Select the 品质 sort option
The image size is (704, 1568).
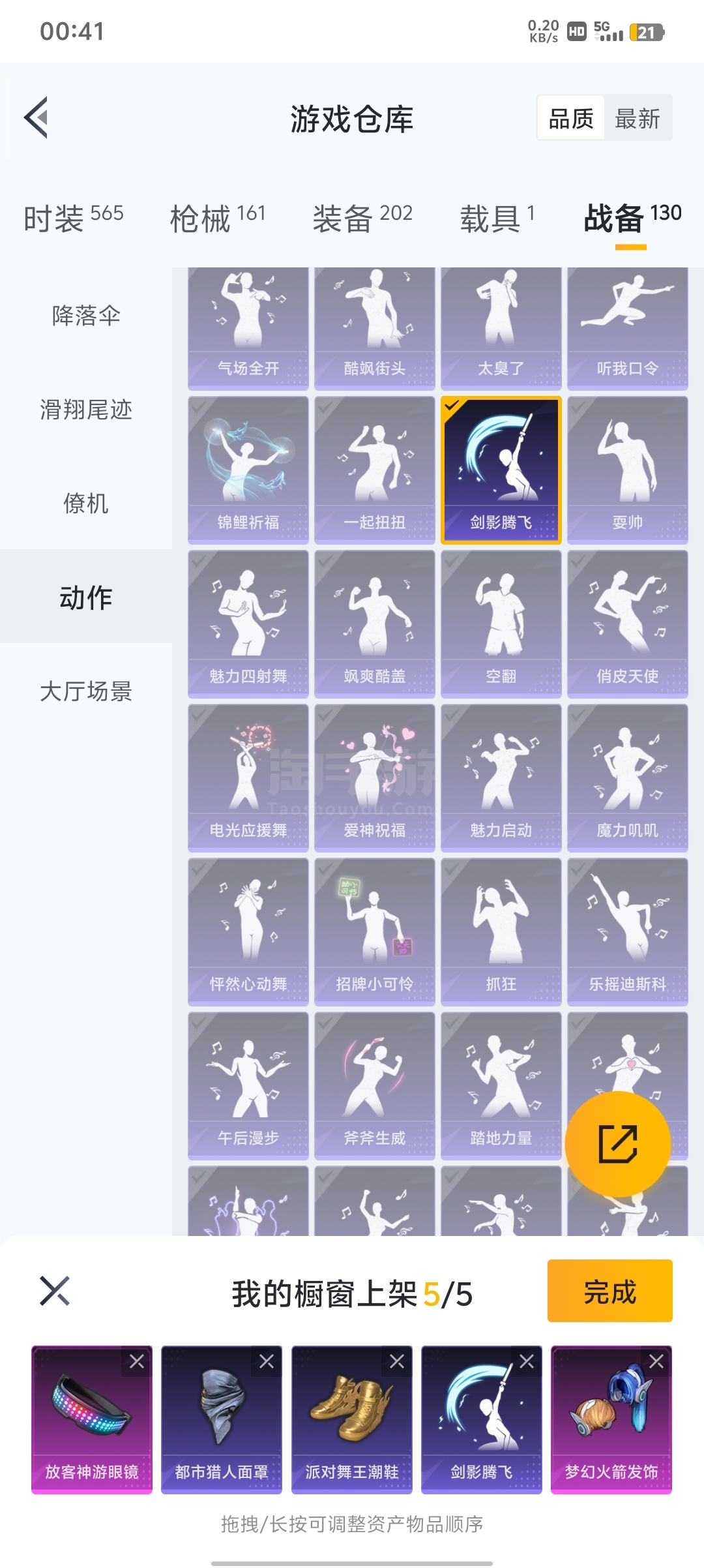point(571,119)
